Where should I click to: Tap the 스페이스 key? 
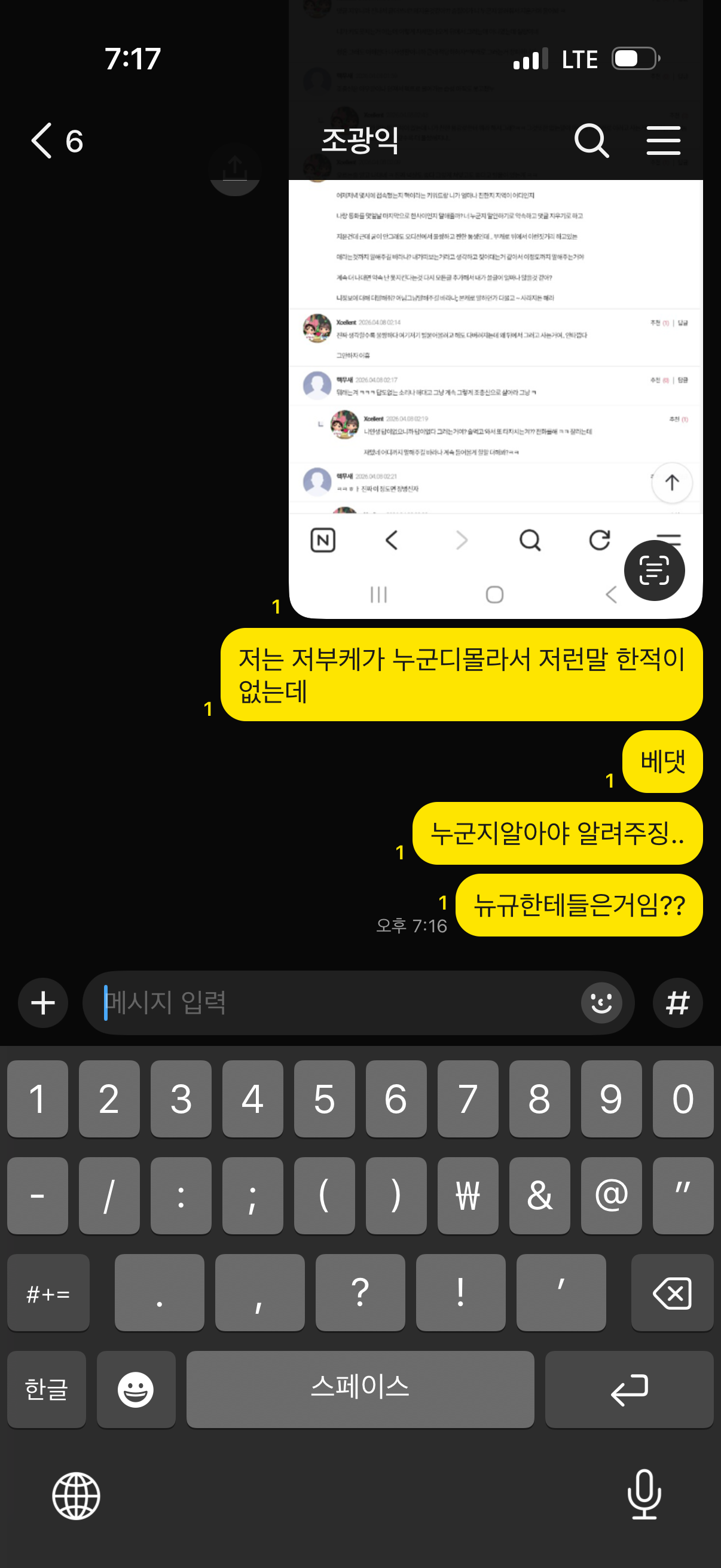pos(360,1389)
